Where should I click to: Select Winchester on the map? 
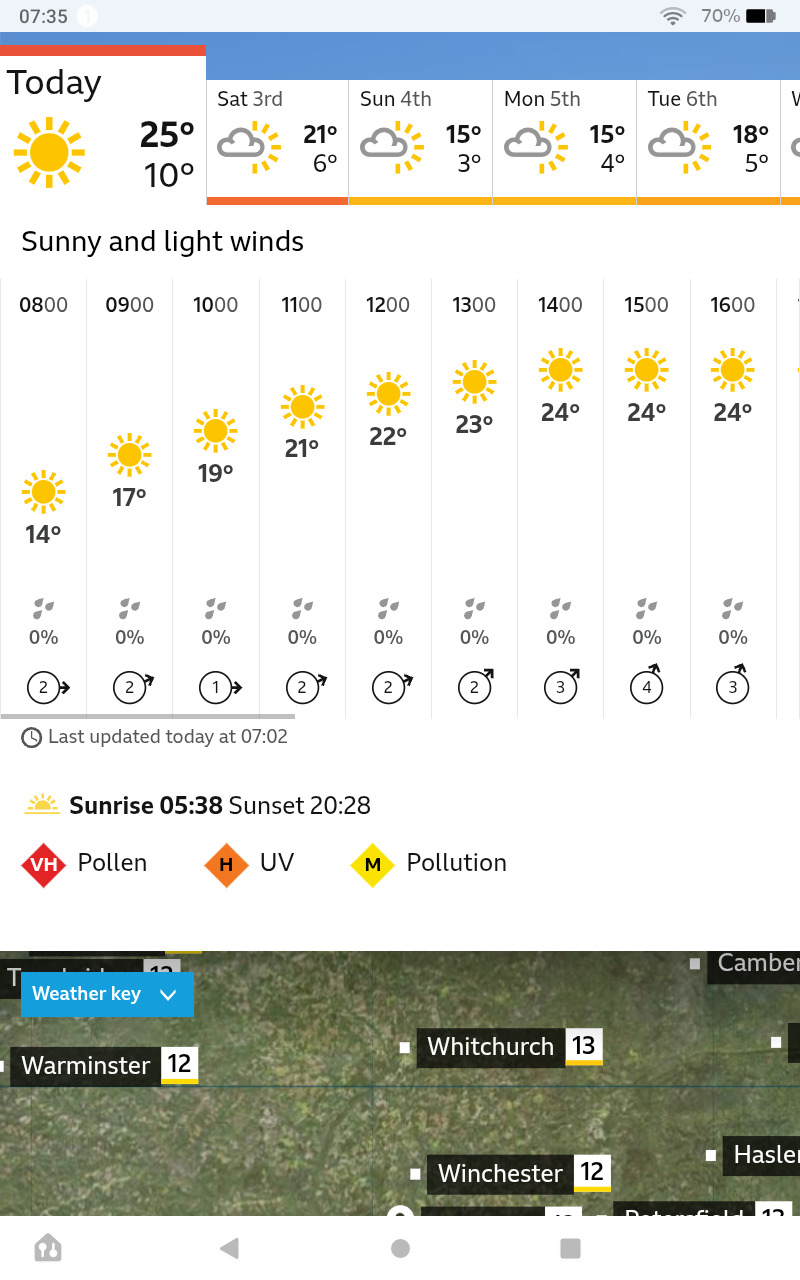coord(500,1173)
